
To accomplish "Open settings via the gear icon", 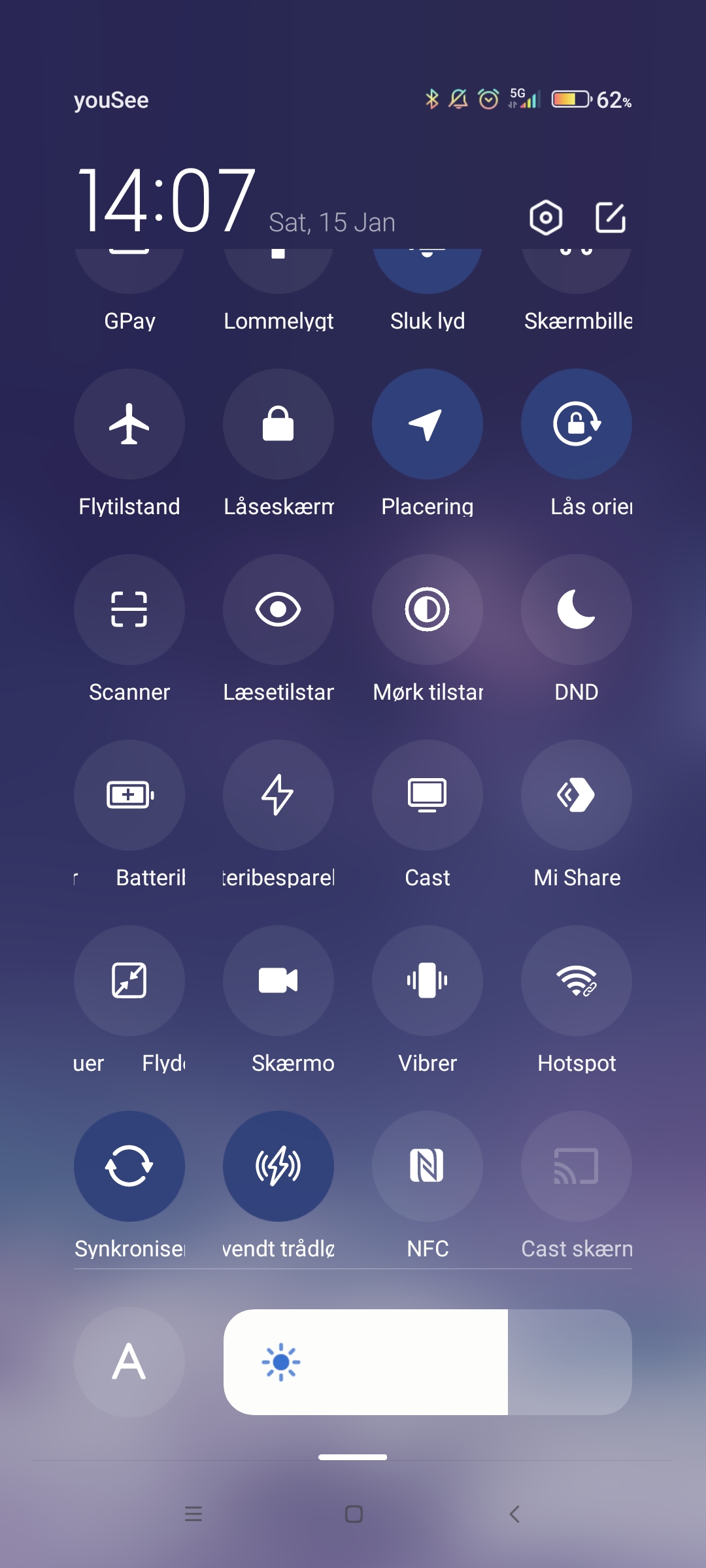I will click(546, 218).
